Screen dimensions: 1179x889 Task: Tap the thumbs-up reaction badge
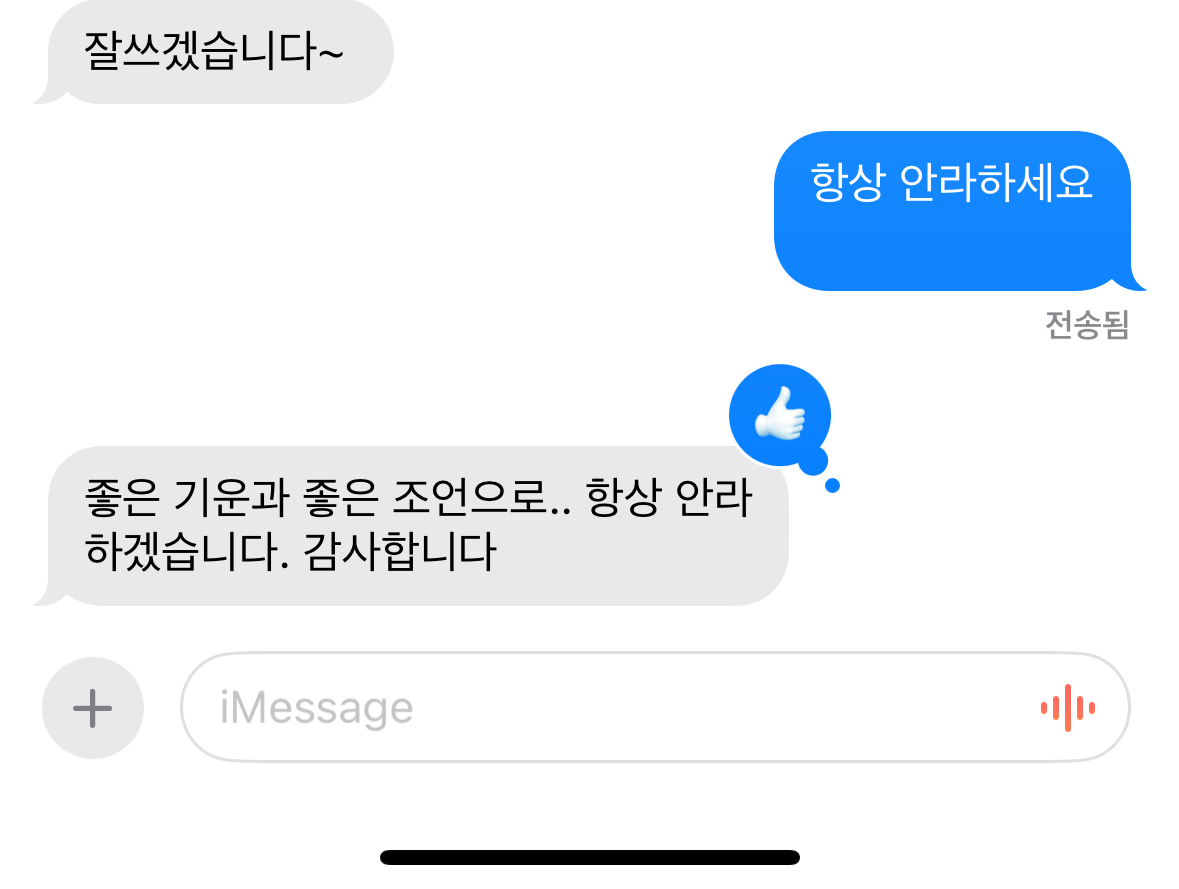click(x=780, y=415)
